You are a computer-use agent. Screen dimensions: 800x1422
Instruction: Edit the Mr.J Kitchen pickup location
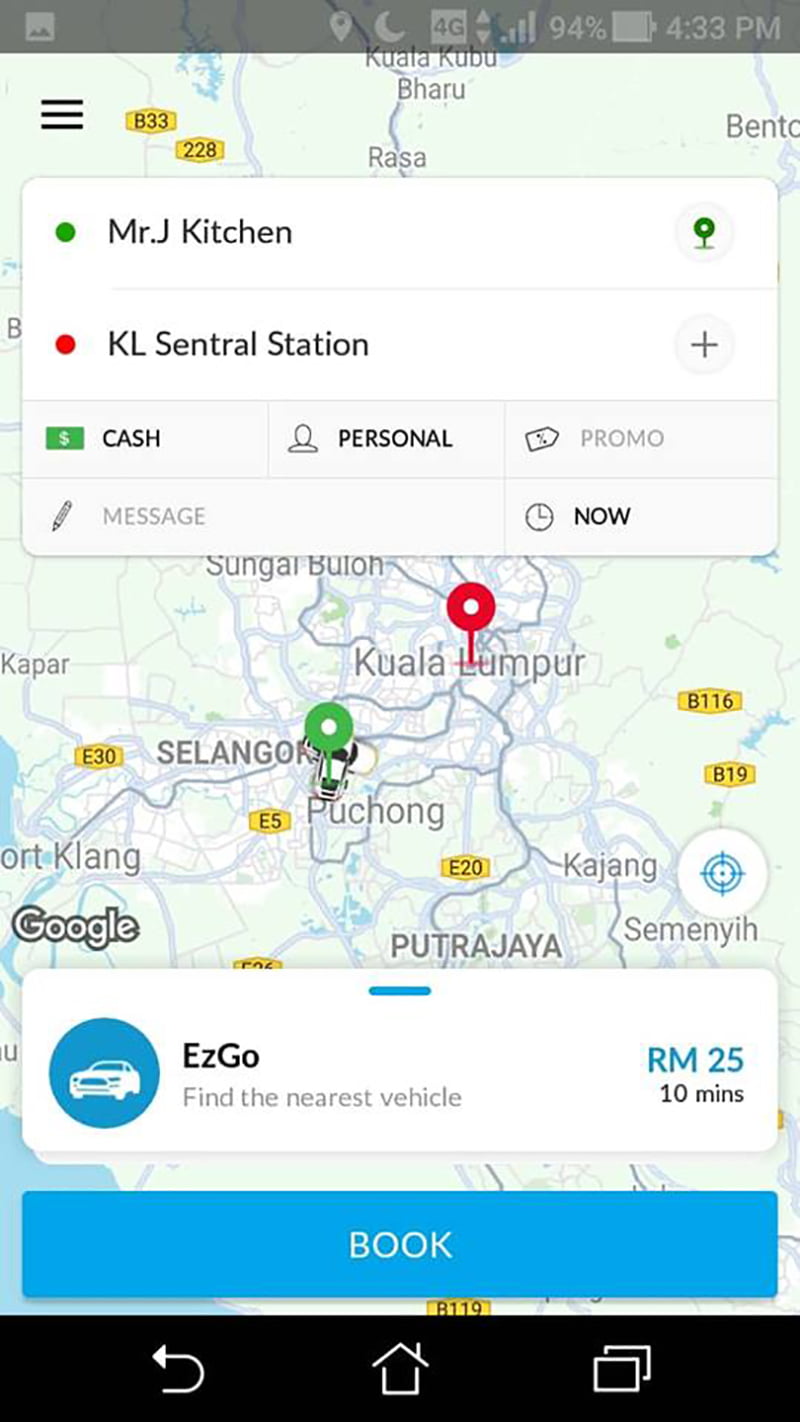[x=200, y=232]
